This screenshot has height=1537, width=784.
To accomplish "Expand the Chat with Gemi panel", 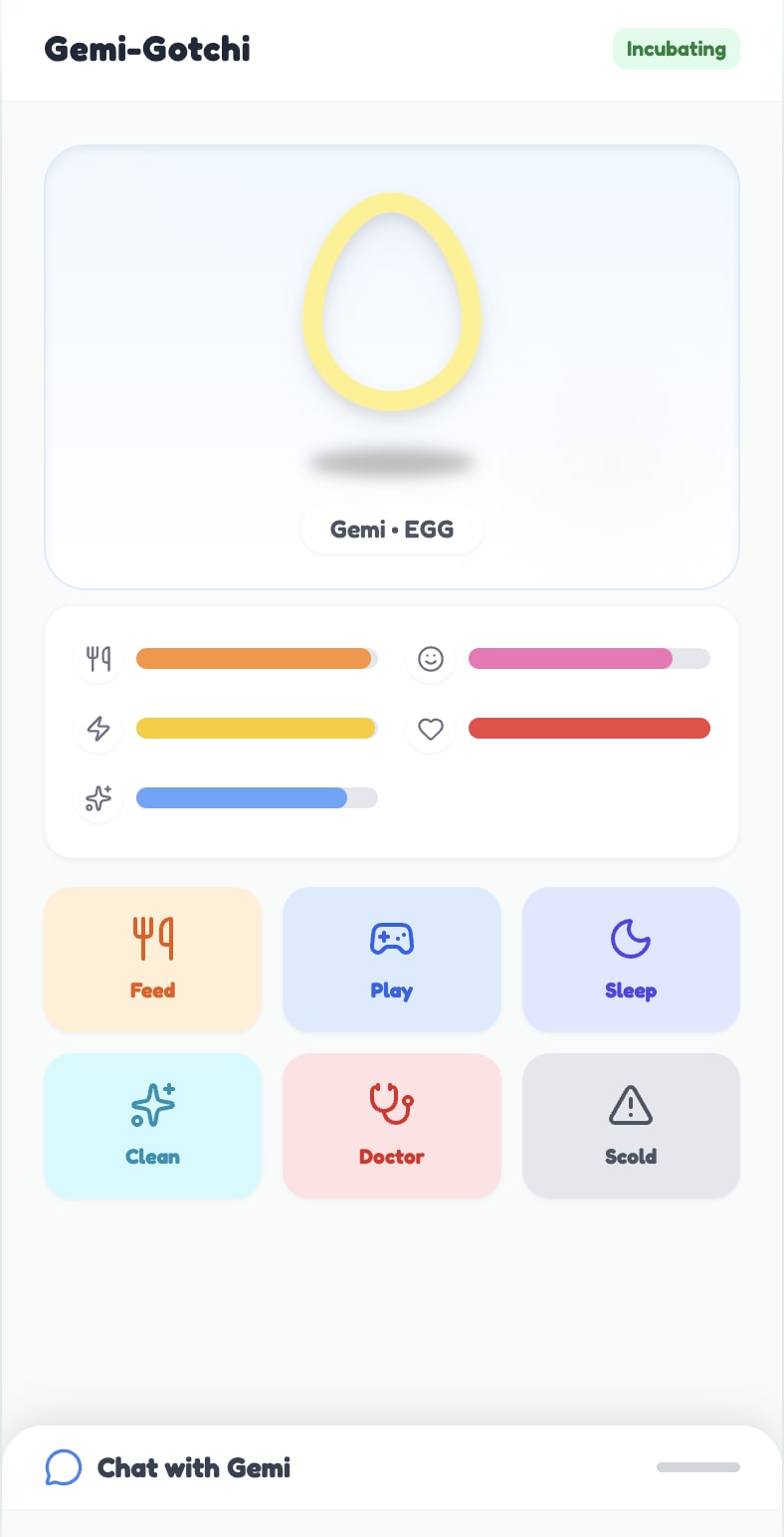I will click(x=392, y=1467).
